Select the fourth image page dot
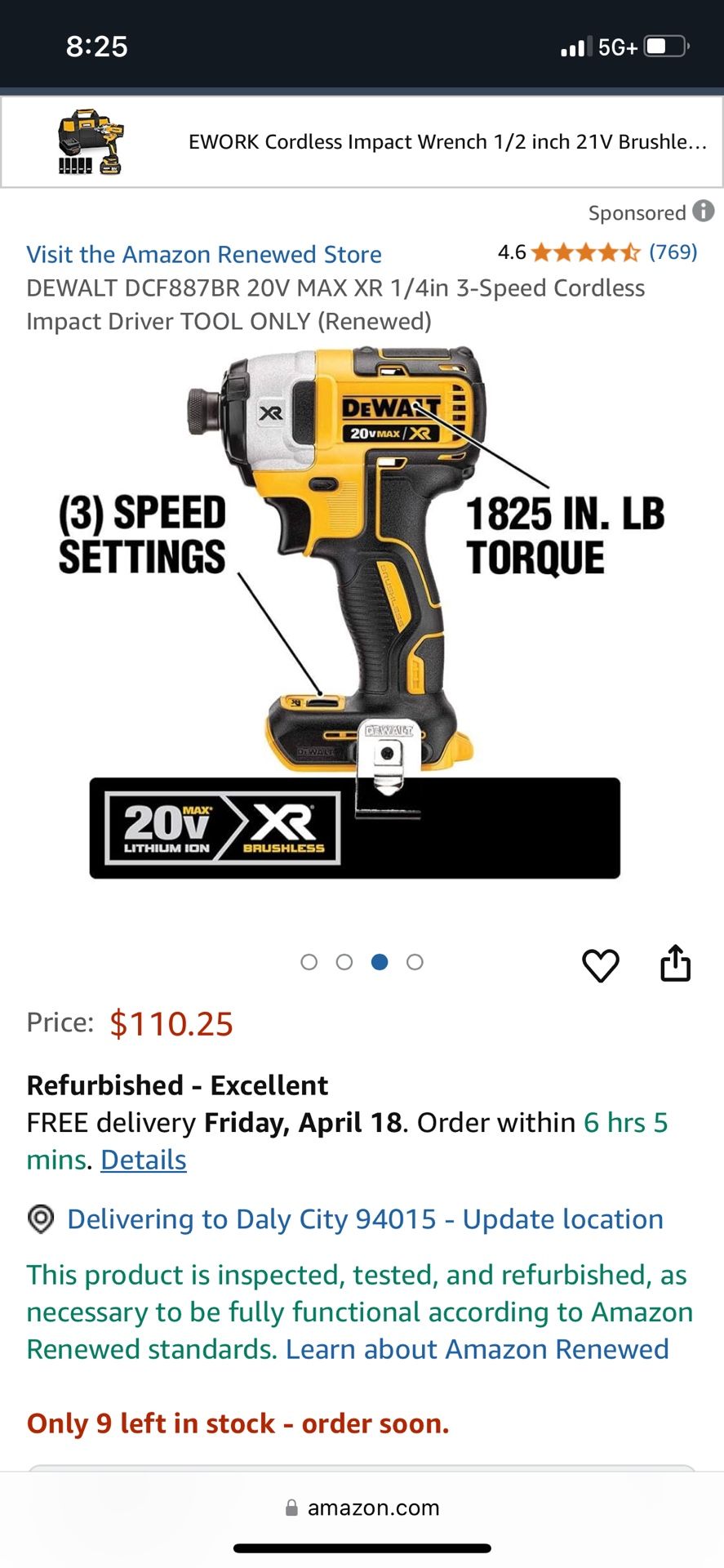Image resolution: width=724 pixels, height=1568 pixels. click(x=415, y=962)
